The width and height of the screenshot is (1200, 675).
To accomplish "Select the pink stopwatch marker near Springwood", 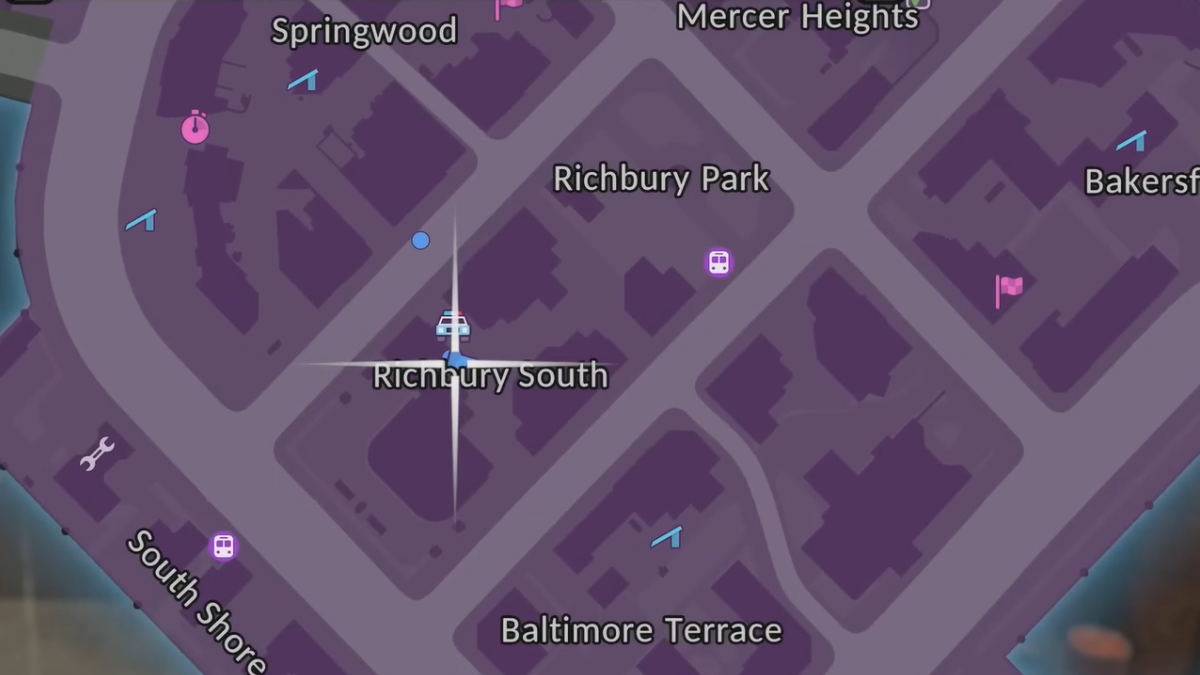I will pos(195,127).
